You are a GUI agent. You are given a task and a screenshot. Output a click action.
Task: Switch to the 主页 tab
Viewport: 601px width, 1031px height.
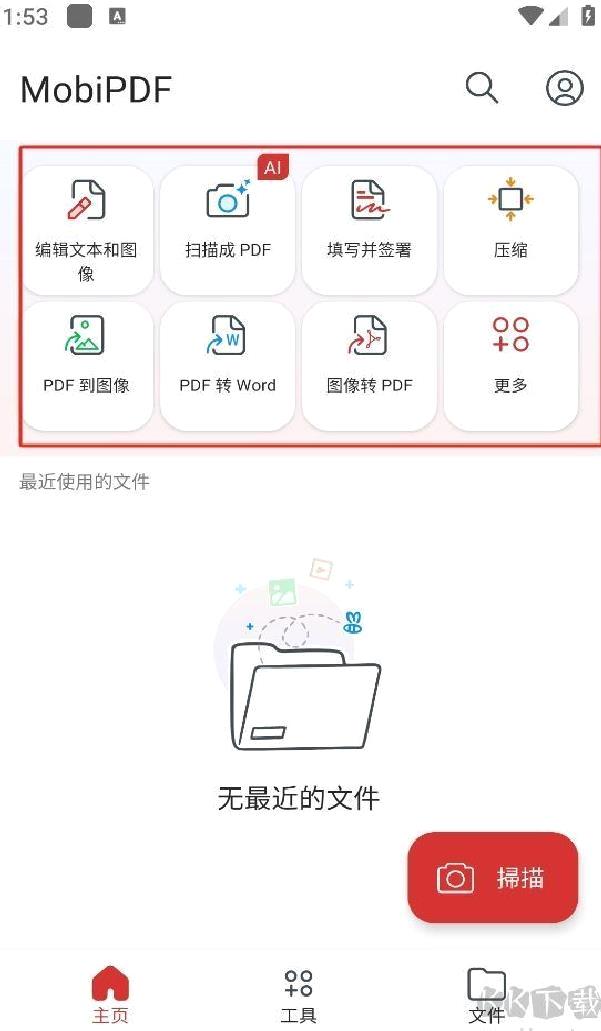(110, 994)
